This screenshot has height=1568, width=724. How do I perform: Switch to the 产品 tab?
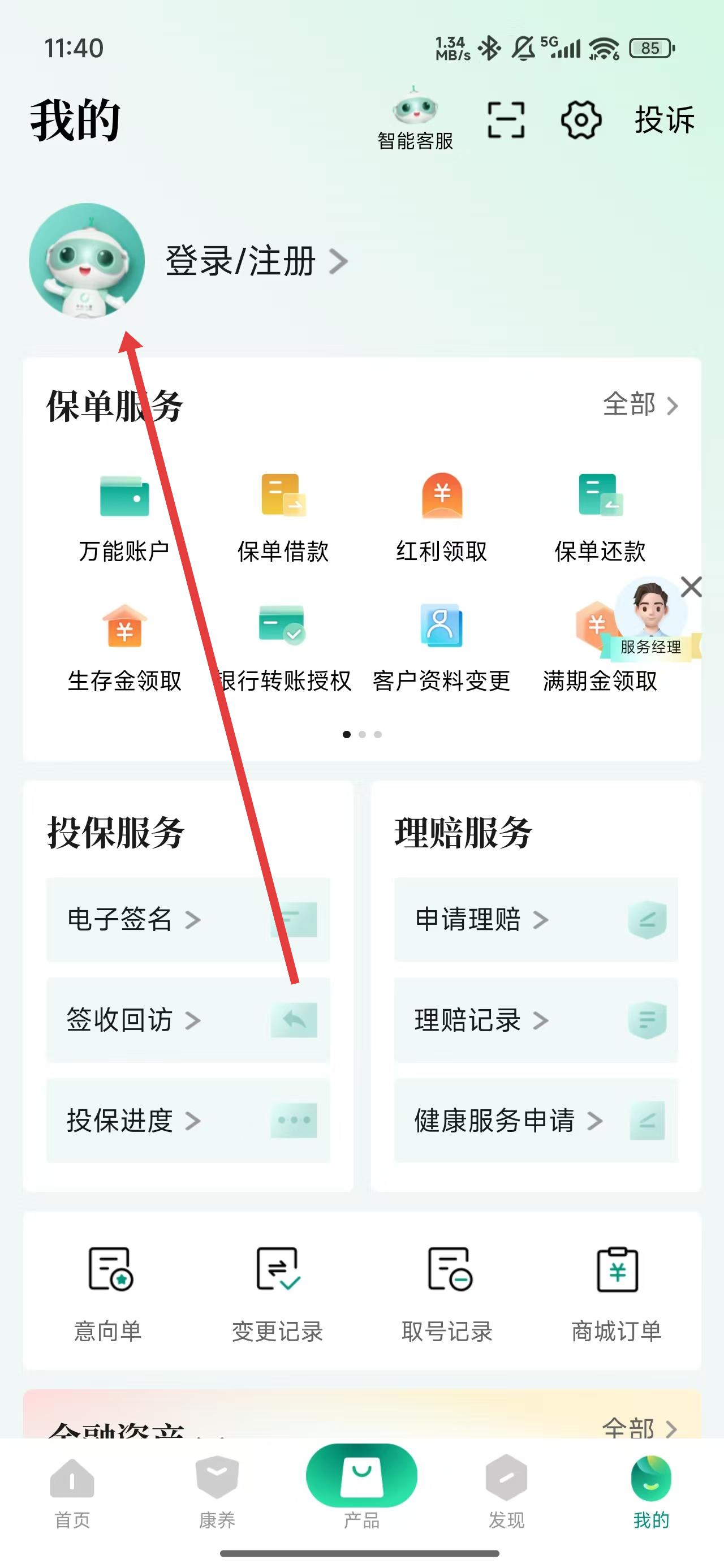coord(361,1485)
